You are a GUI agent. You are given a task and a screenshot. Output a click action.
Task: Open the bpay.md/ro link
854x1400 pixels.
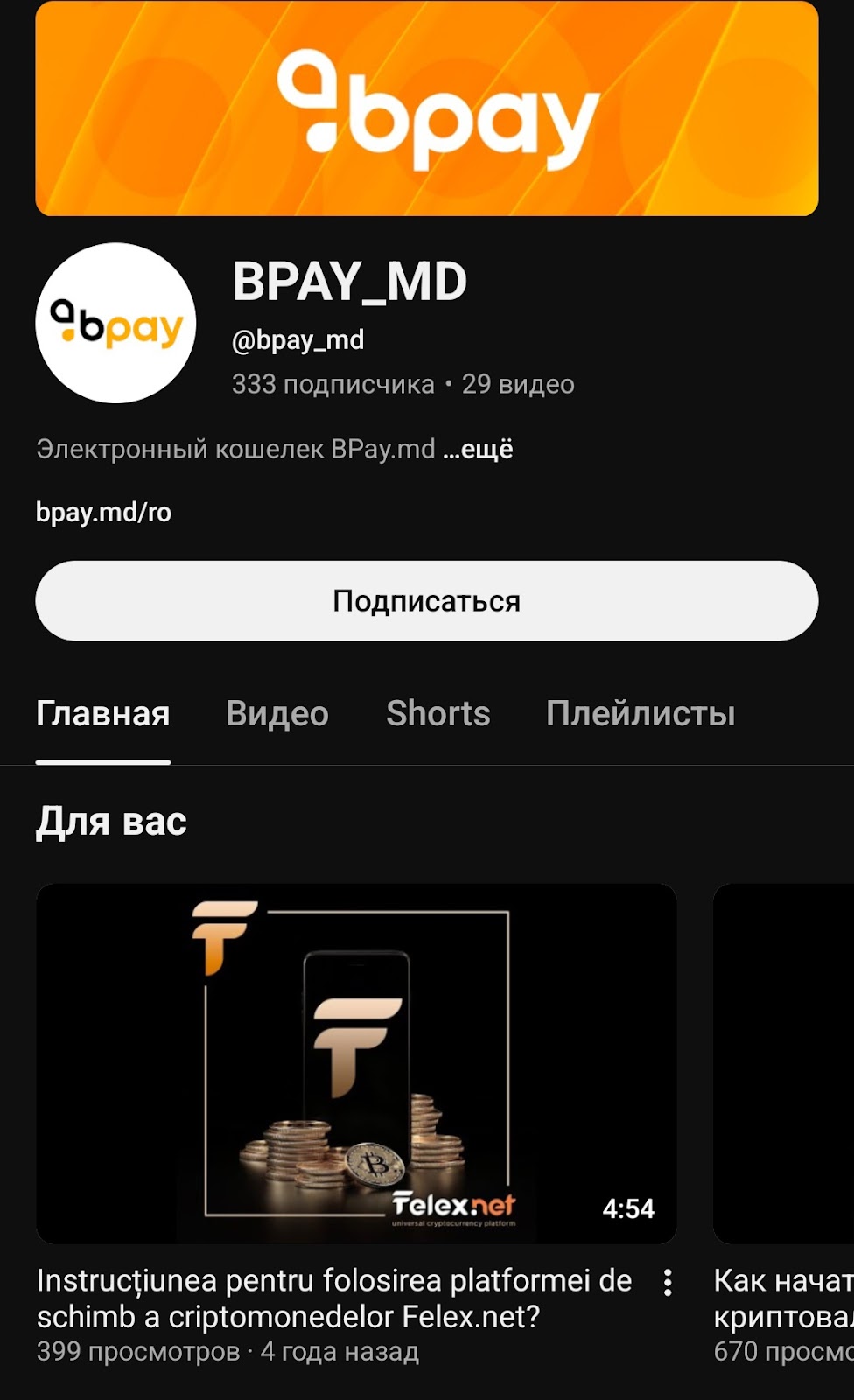point(104,512)
